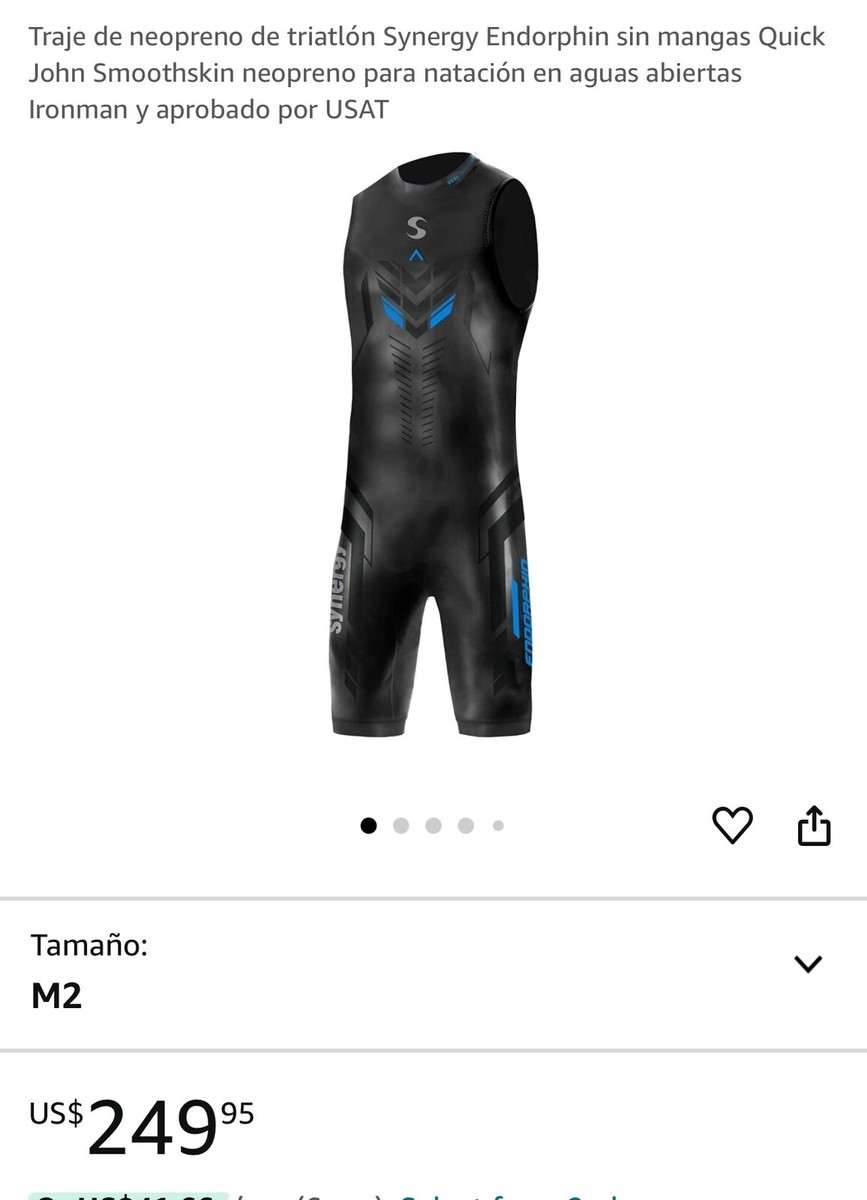Show the fourth carousel dot
Screen dimensions: 867x1200
click(466, 825)
